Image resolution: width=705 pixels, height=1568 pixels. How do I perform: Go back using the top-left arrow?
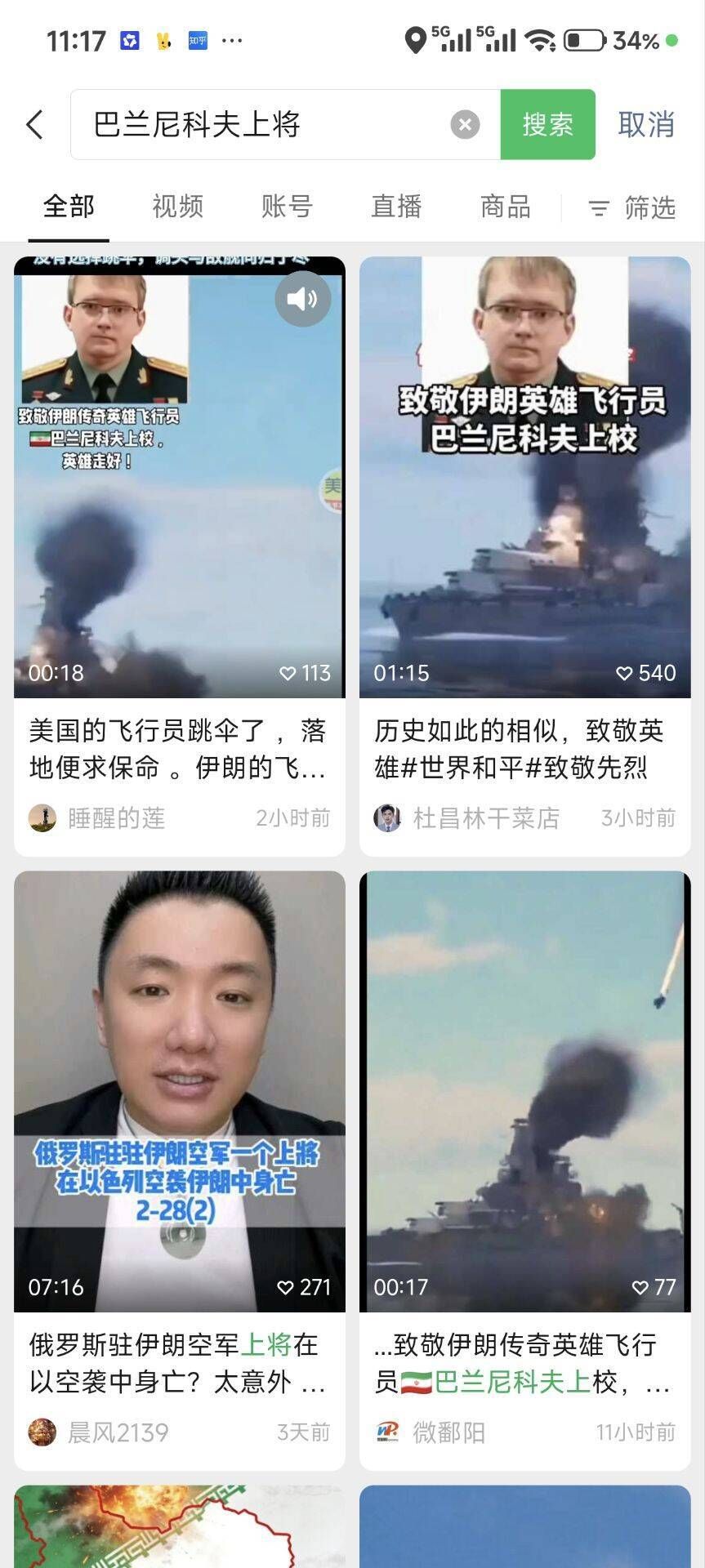(34, 125)
